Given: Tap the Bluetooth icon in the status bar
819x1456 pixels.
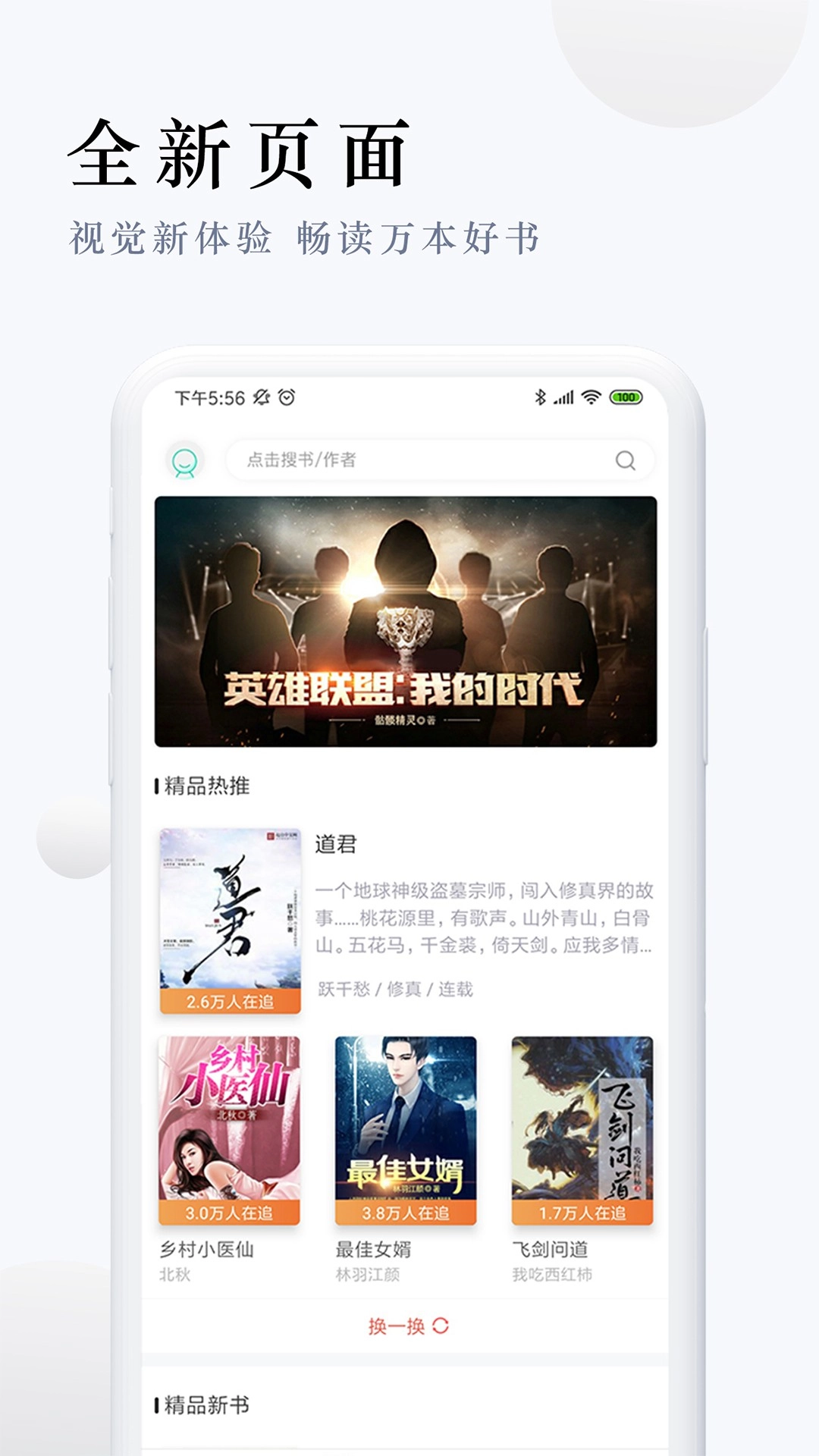Looking at the screenshot, I should click(541, 397).
